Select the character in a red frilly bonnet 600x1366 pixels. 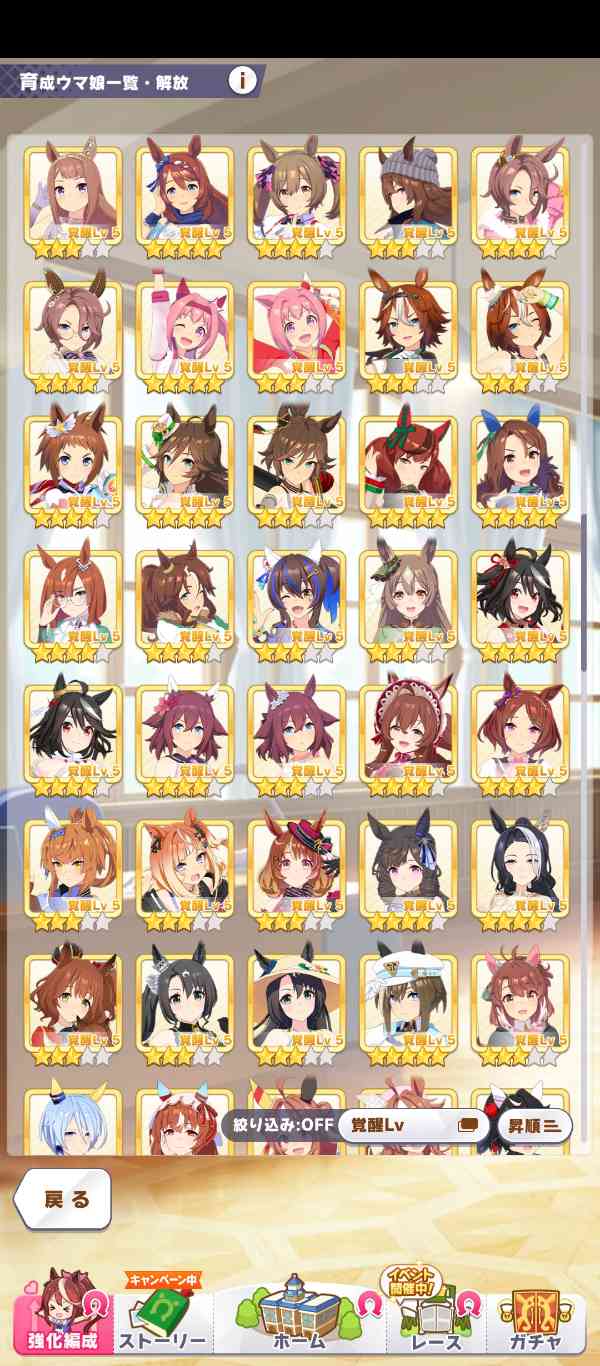point(407,733)
